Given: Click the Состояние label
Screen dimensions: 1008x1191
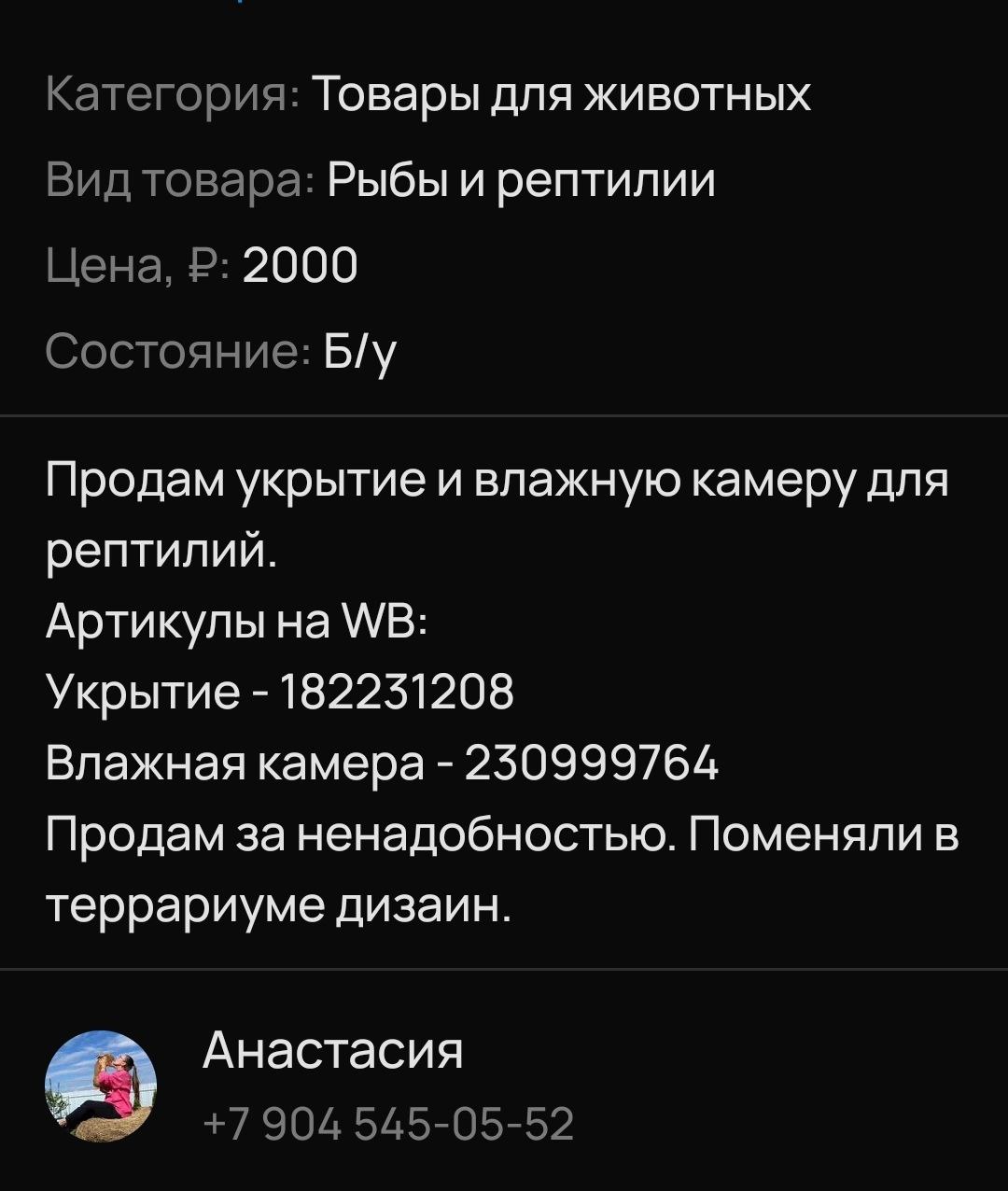Looking at the screenshot, I should 177,352.
